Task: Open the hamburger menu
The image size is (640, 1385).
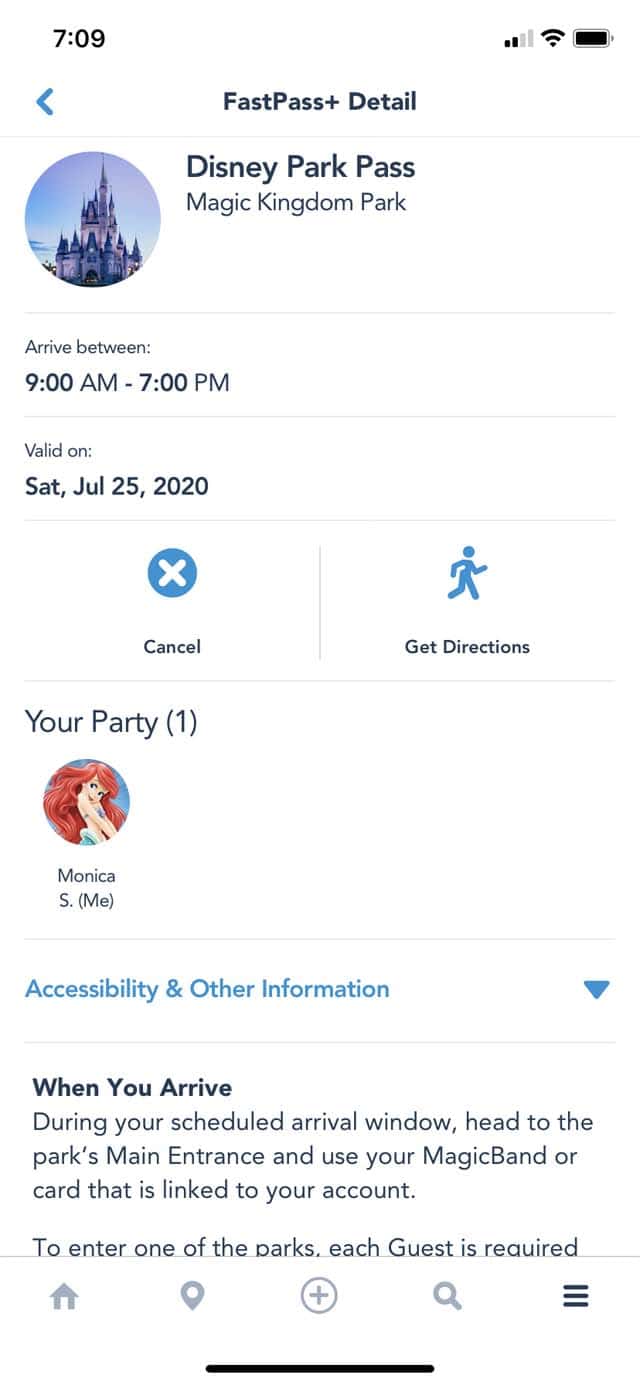Action: click(575, 1297)
